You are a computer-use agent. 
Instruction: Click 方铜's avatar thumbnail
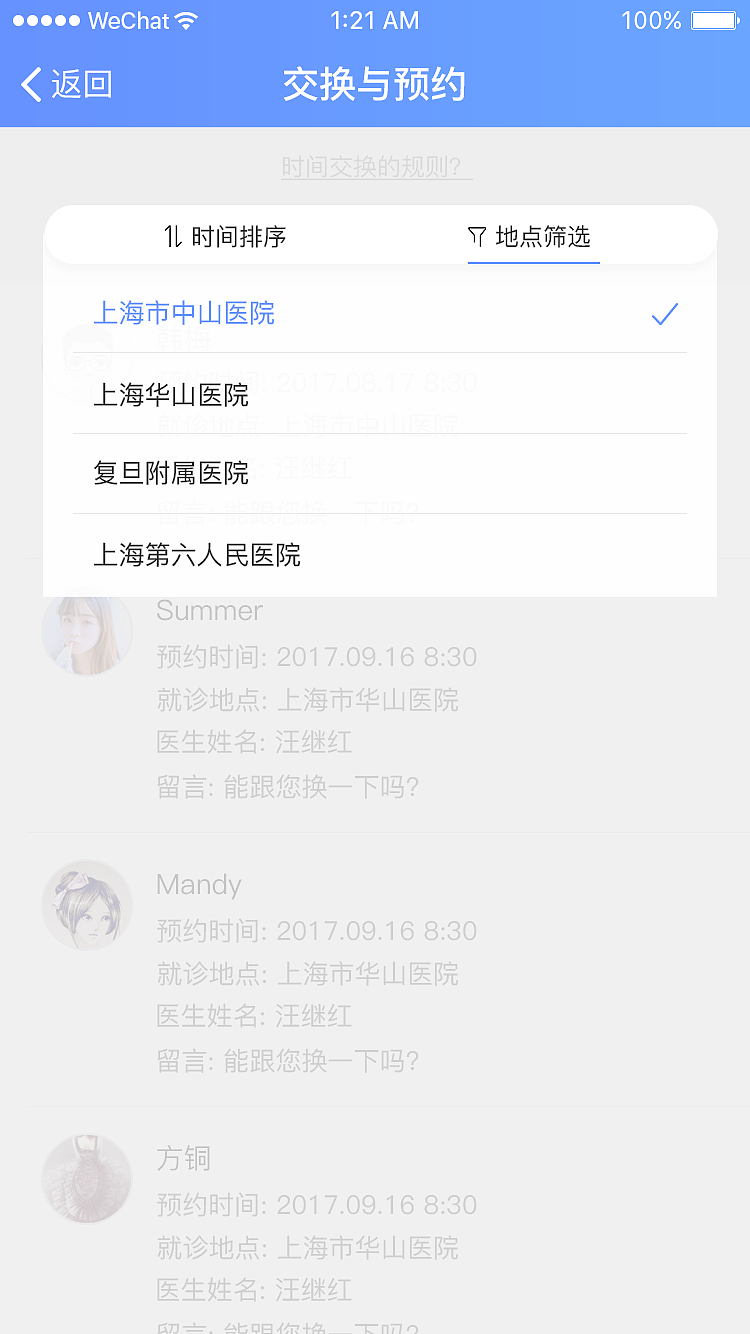coord(87,1178)
